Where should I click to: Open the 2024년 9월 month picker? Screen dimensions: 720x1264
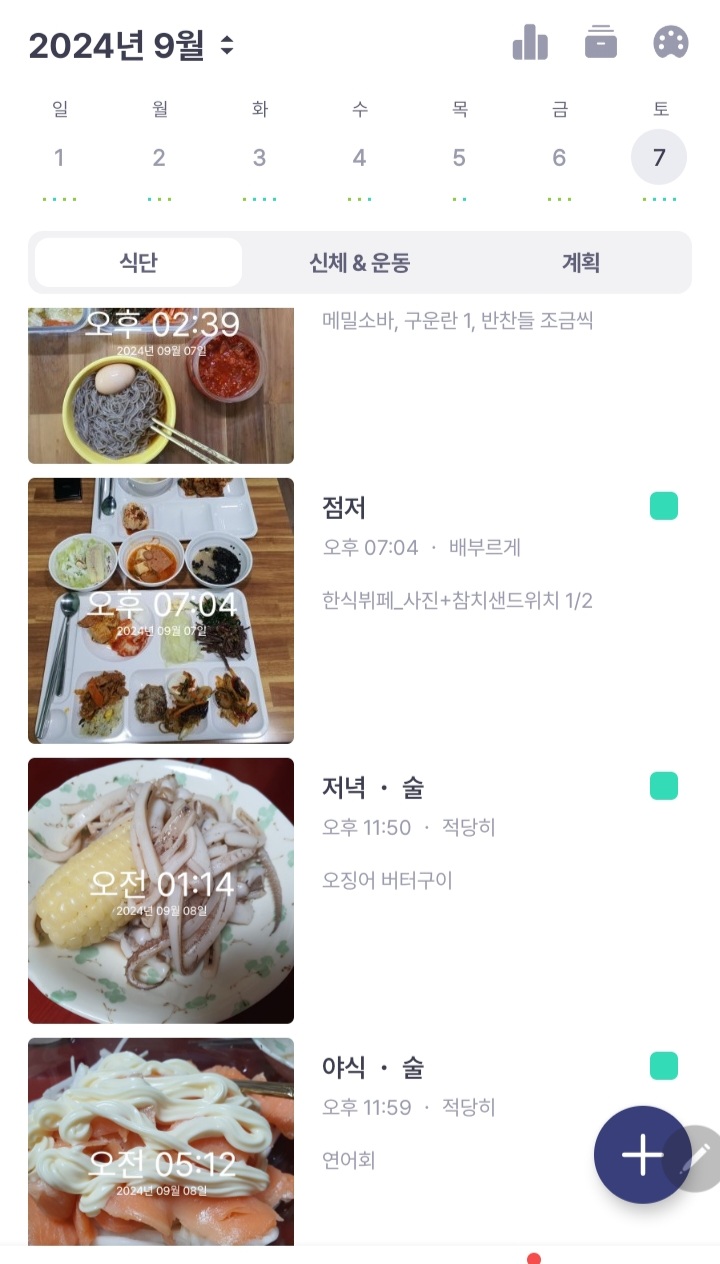(x=131, y=46)
